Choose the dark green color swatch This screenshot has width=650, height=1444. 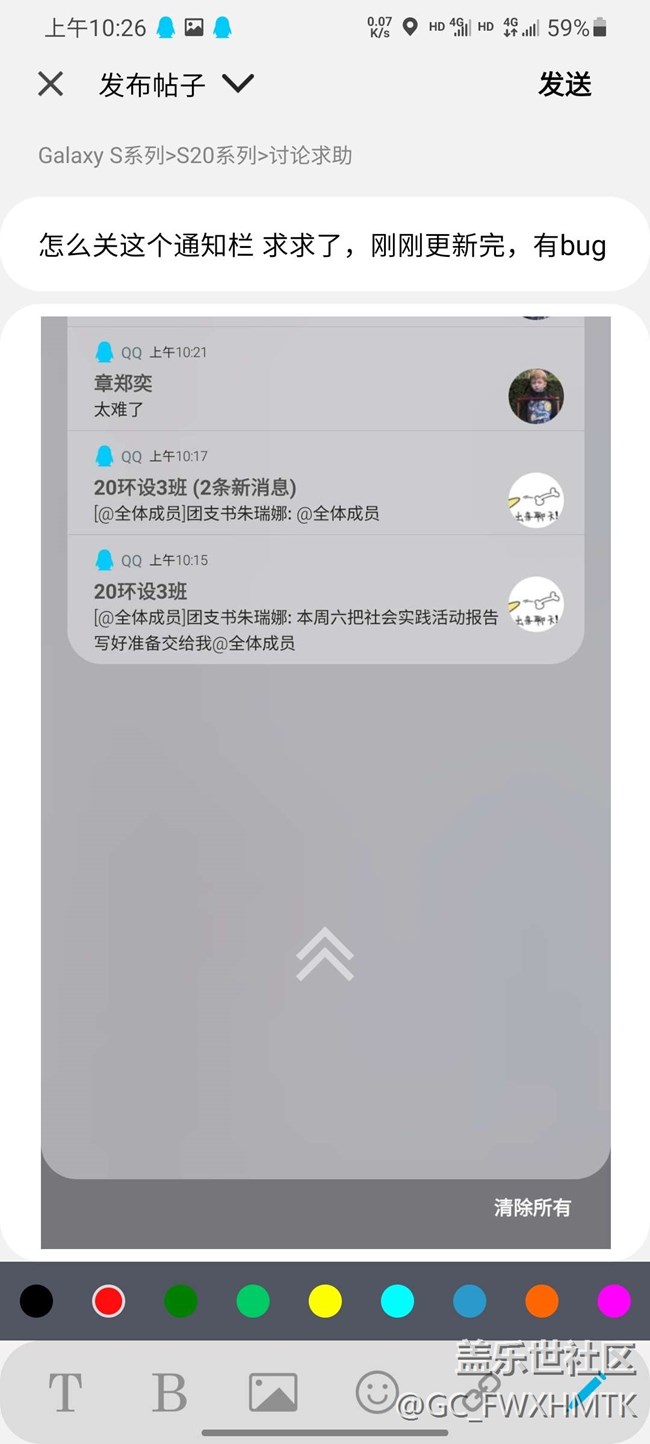pos(180,1301)
